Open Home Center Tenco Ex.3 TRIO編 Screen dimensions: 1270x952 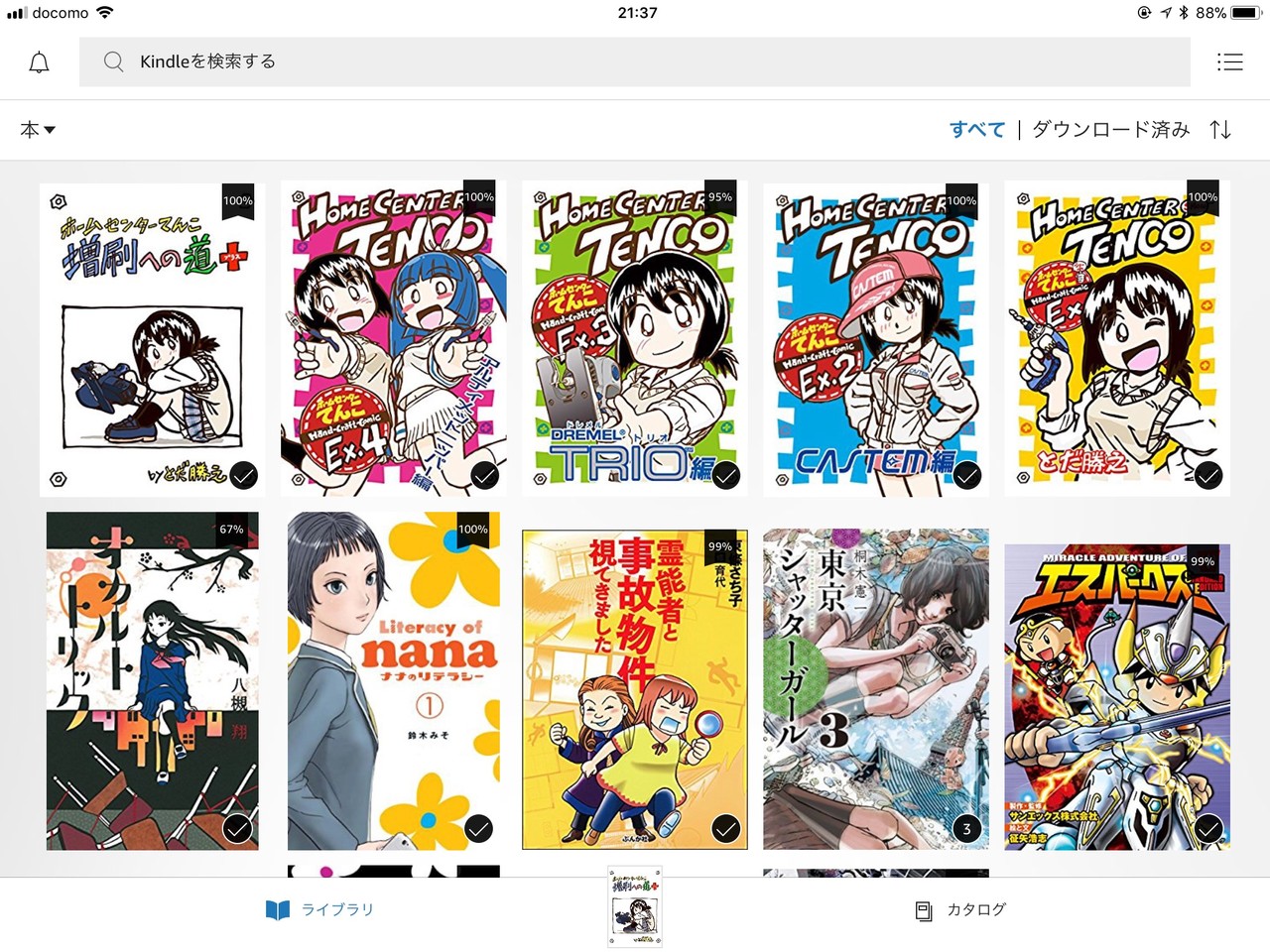pyautogui.click(x=634, y=339)
